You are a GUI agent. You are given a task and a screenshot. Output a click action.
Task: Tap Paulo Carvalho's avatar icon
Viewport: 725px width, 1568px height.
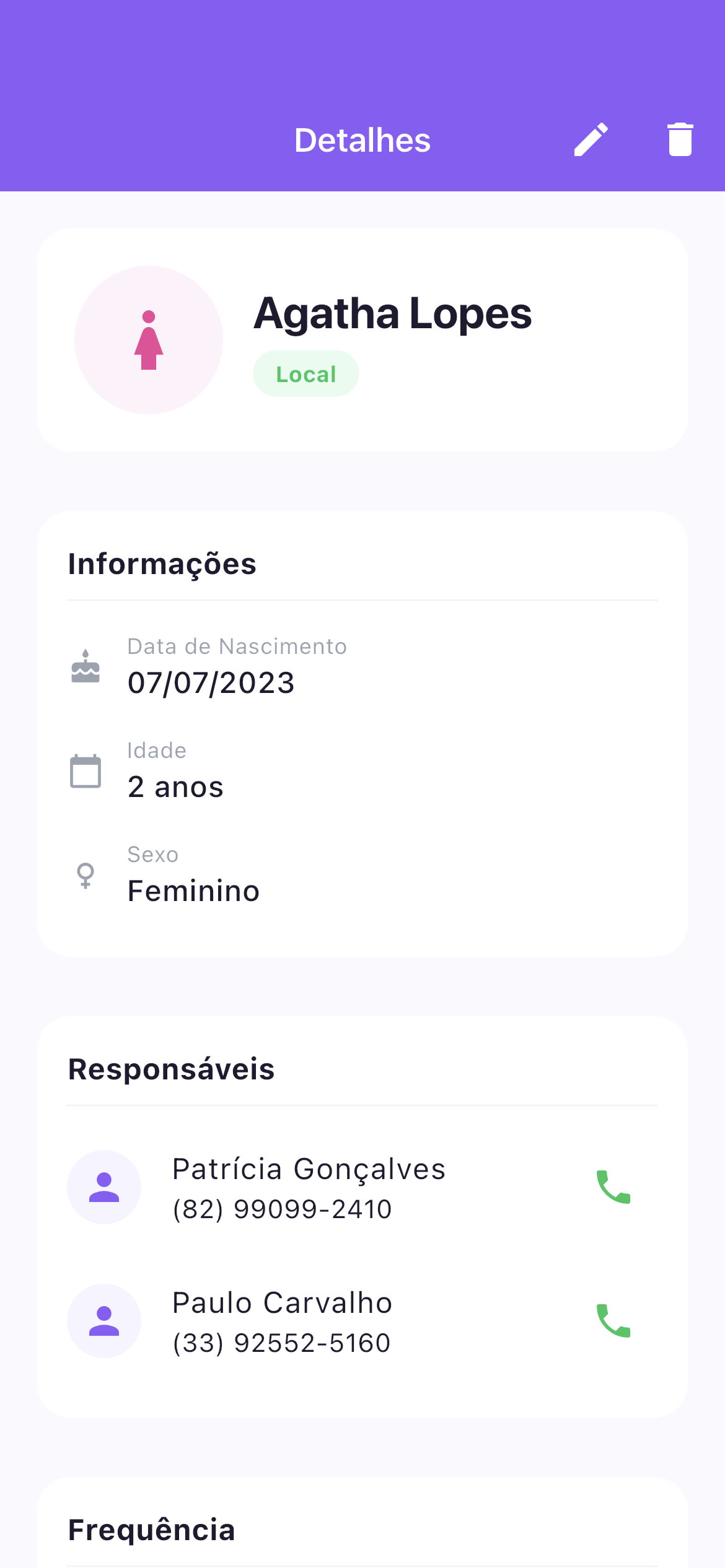(x=104, y=1321)
